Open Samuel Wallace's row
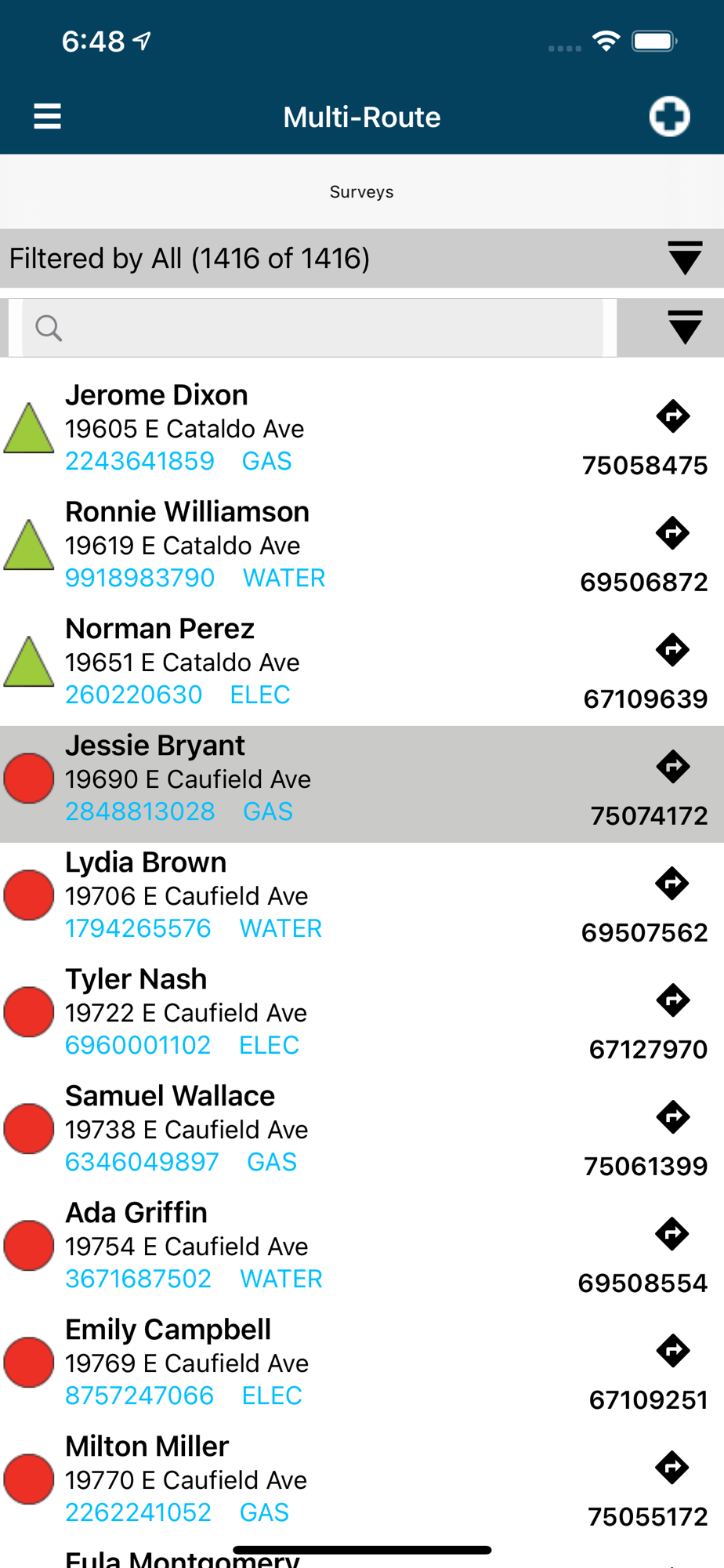 point(362,1135)
